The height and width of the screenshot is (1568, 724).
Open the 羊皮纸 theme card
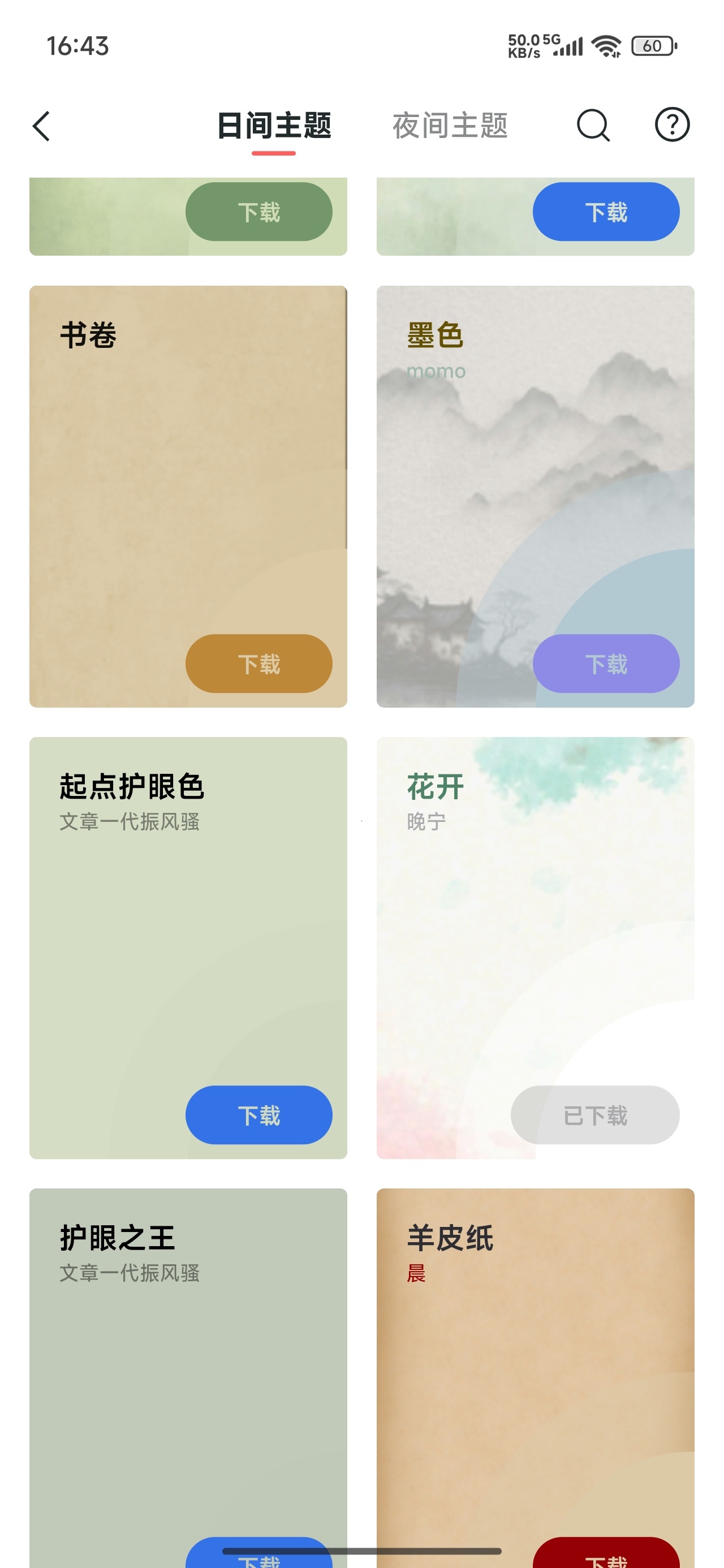535,1378
